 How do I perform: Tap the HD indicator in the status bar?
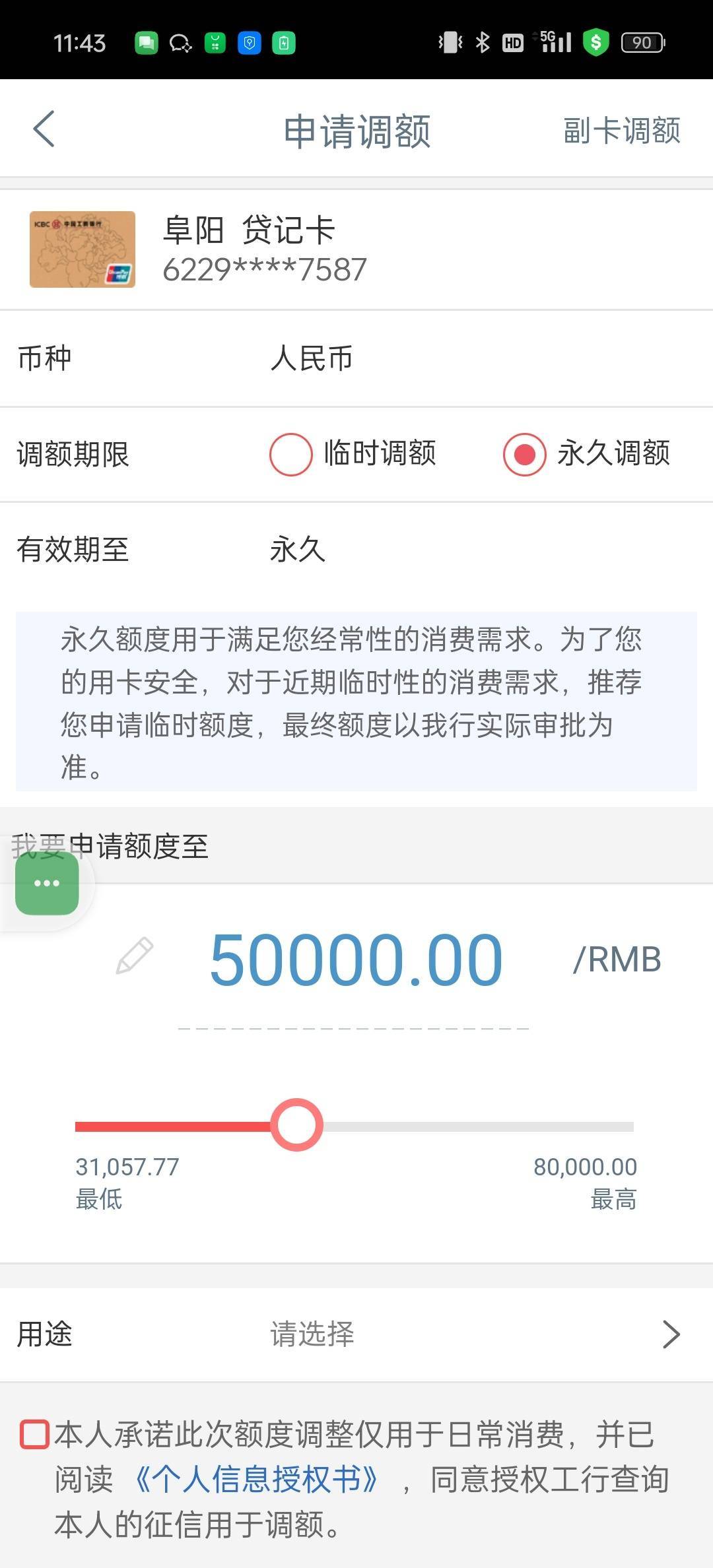(x=512, y=42)
